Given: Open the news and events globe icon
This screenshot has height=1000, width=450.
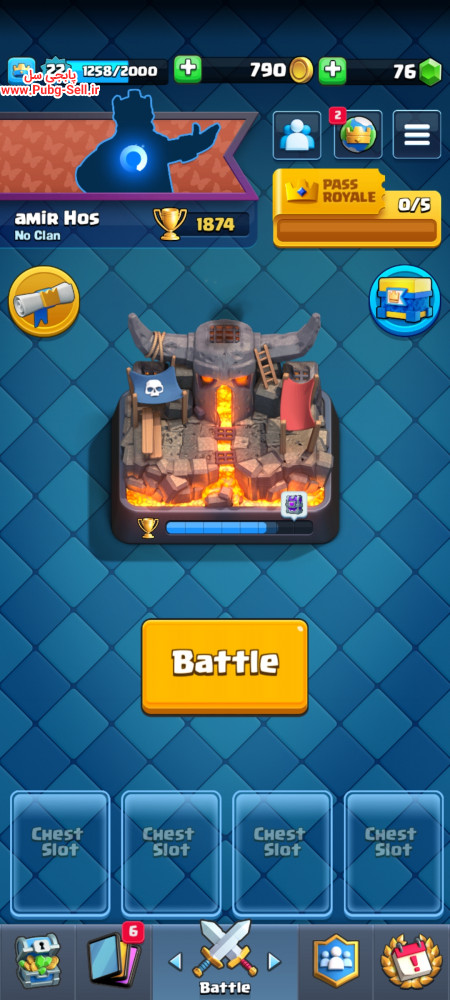Looking at the screenshot, I should pos(358,135).
